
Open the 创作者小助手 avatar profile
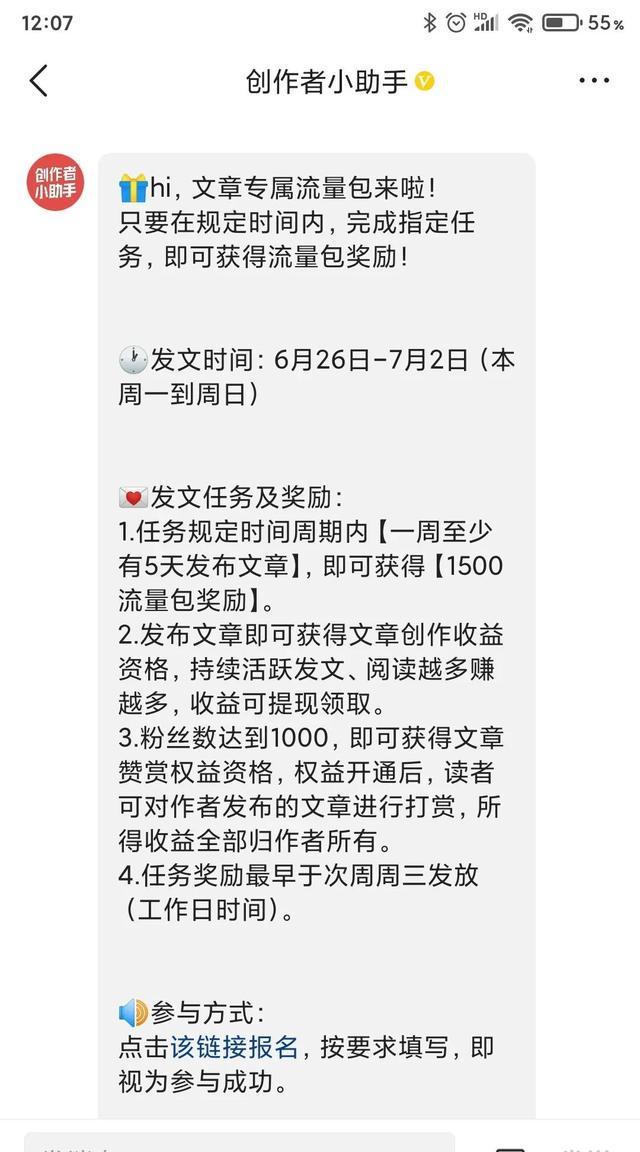(55, 182)
